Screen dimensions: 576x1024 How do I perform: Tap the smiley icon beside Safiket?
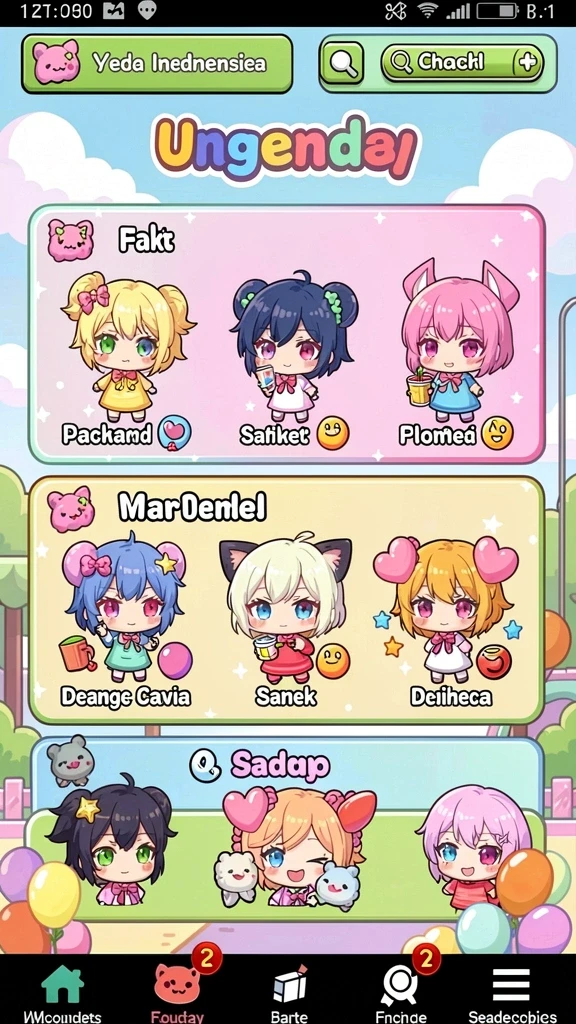[333, 433]
